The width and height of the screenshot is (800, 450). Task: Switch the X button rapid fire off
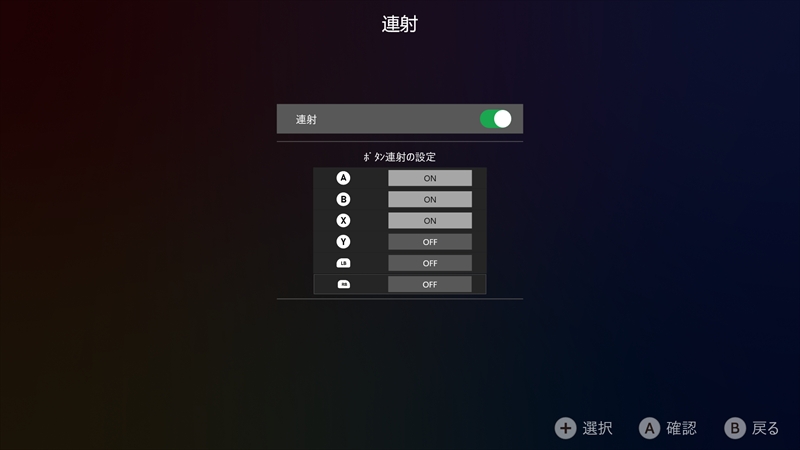click(429, 220)
